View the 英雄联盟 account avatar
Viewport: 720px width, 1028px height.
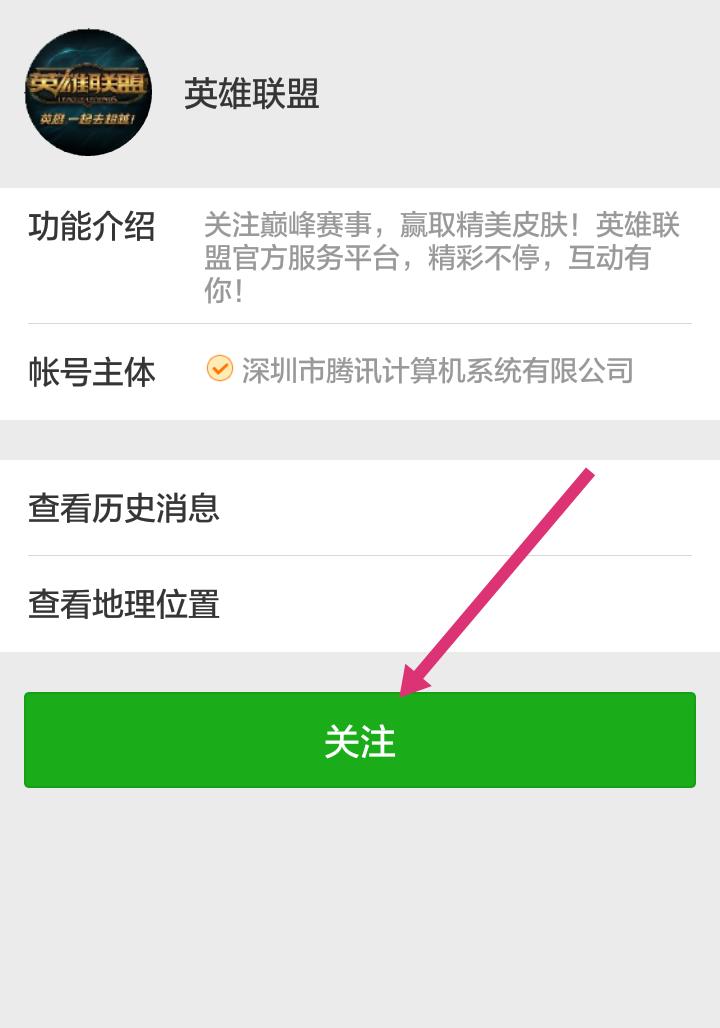coord(88,92)
